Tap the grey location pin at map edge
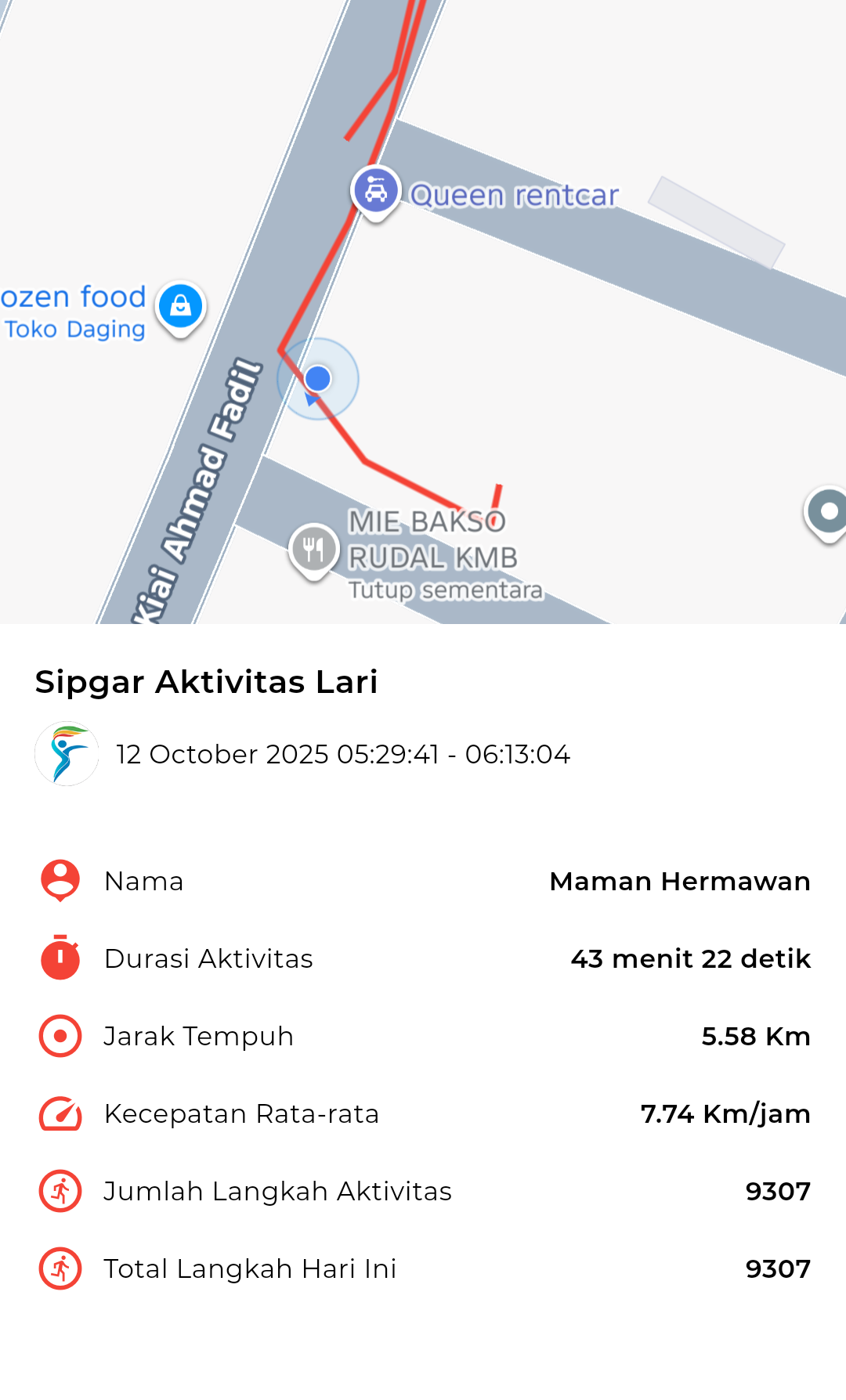This screenshot has width=846, height=1400. [x=827, y=512]
